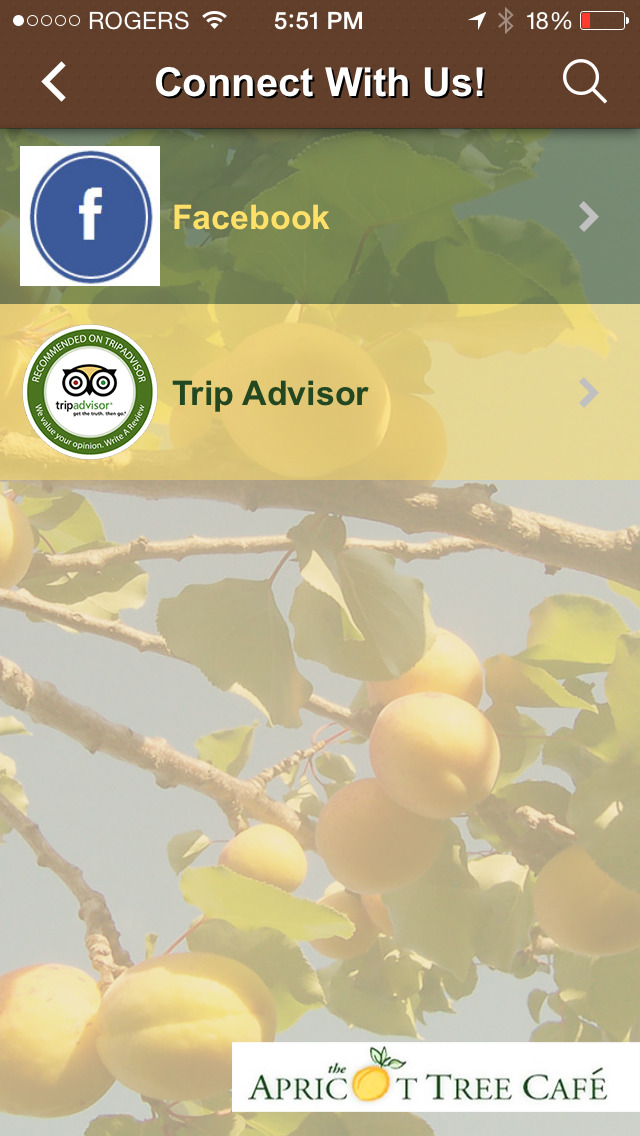Open the Trip Advisor row
The width and height of the screenshot is (640, 1136).
click(x=320, y=393)
